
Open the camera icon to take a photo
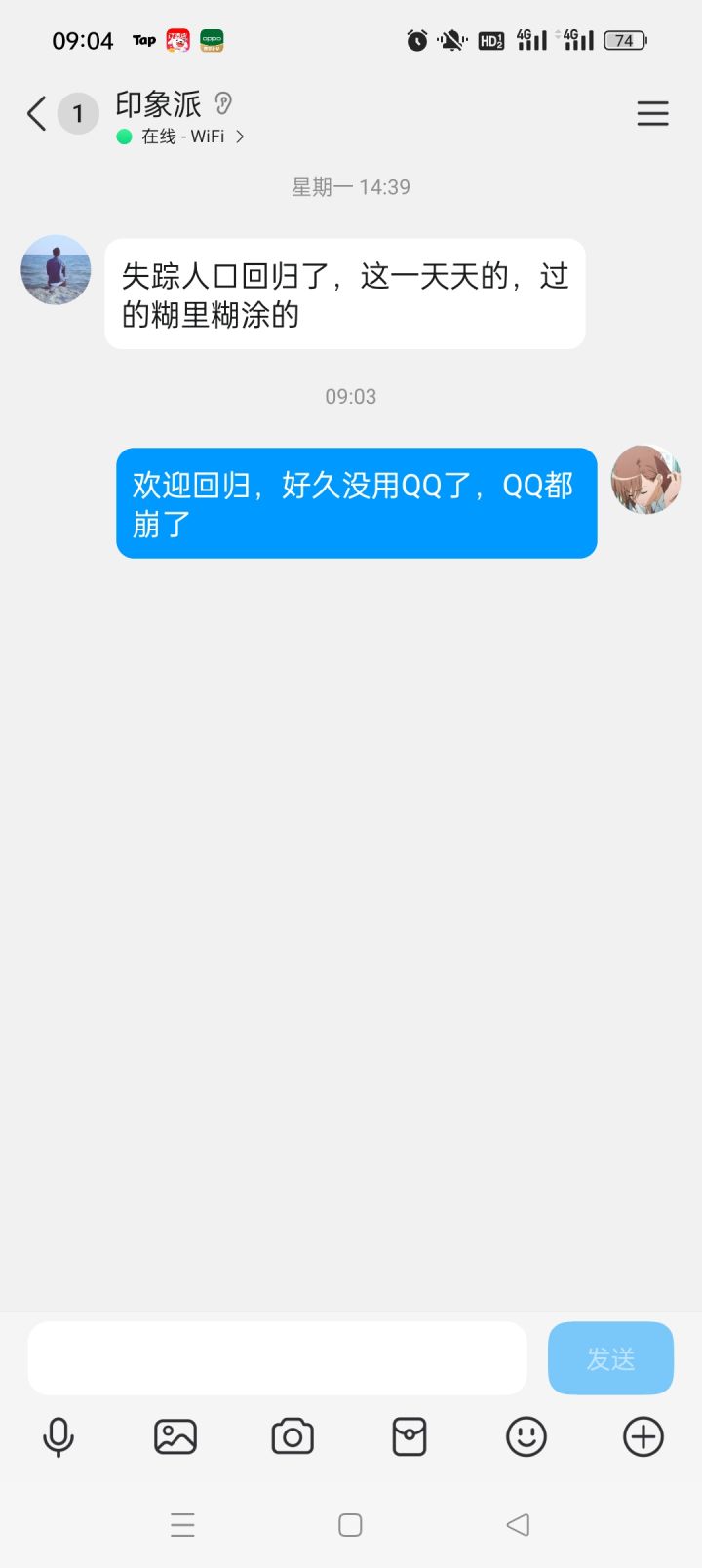(292, 1436)
